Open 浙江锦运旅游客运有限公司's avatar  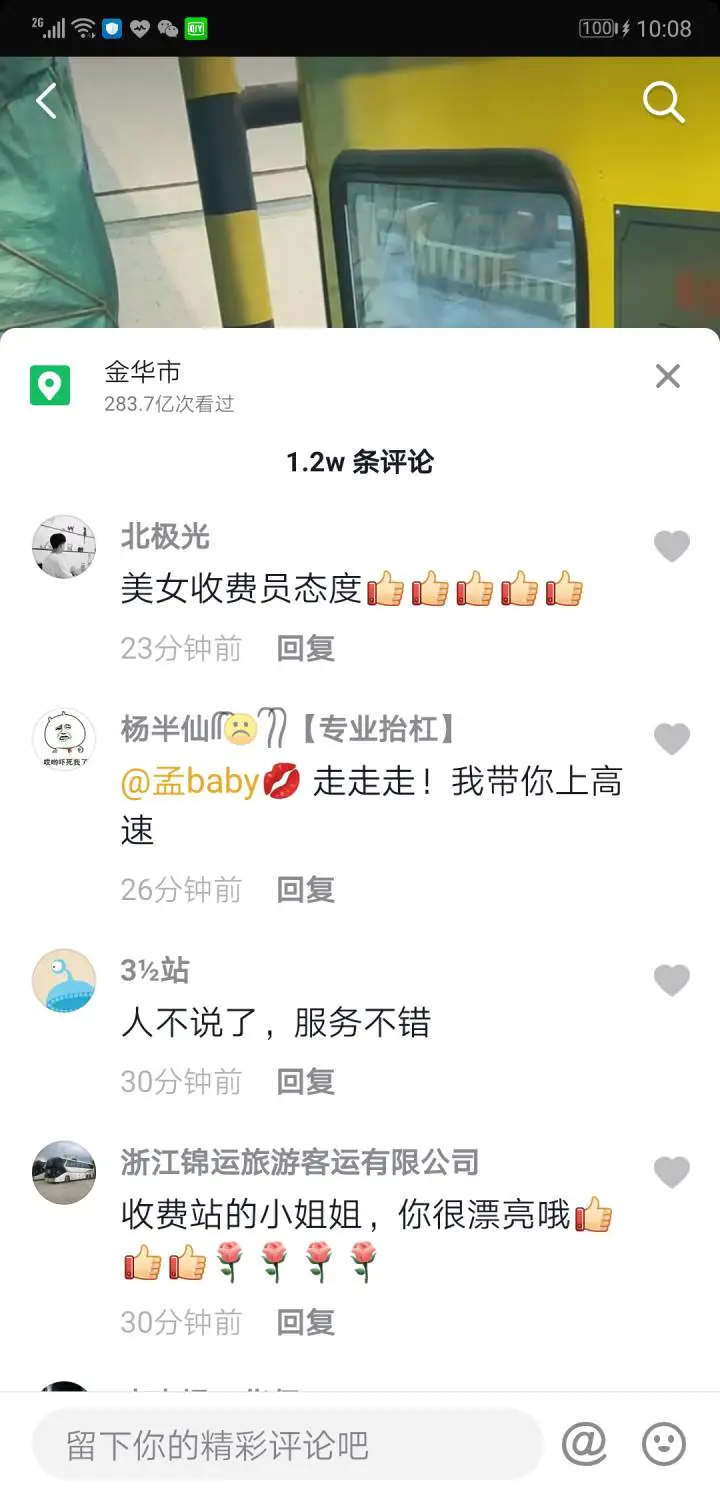pos(64,1172)
